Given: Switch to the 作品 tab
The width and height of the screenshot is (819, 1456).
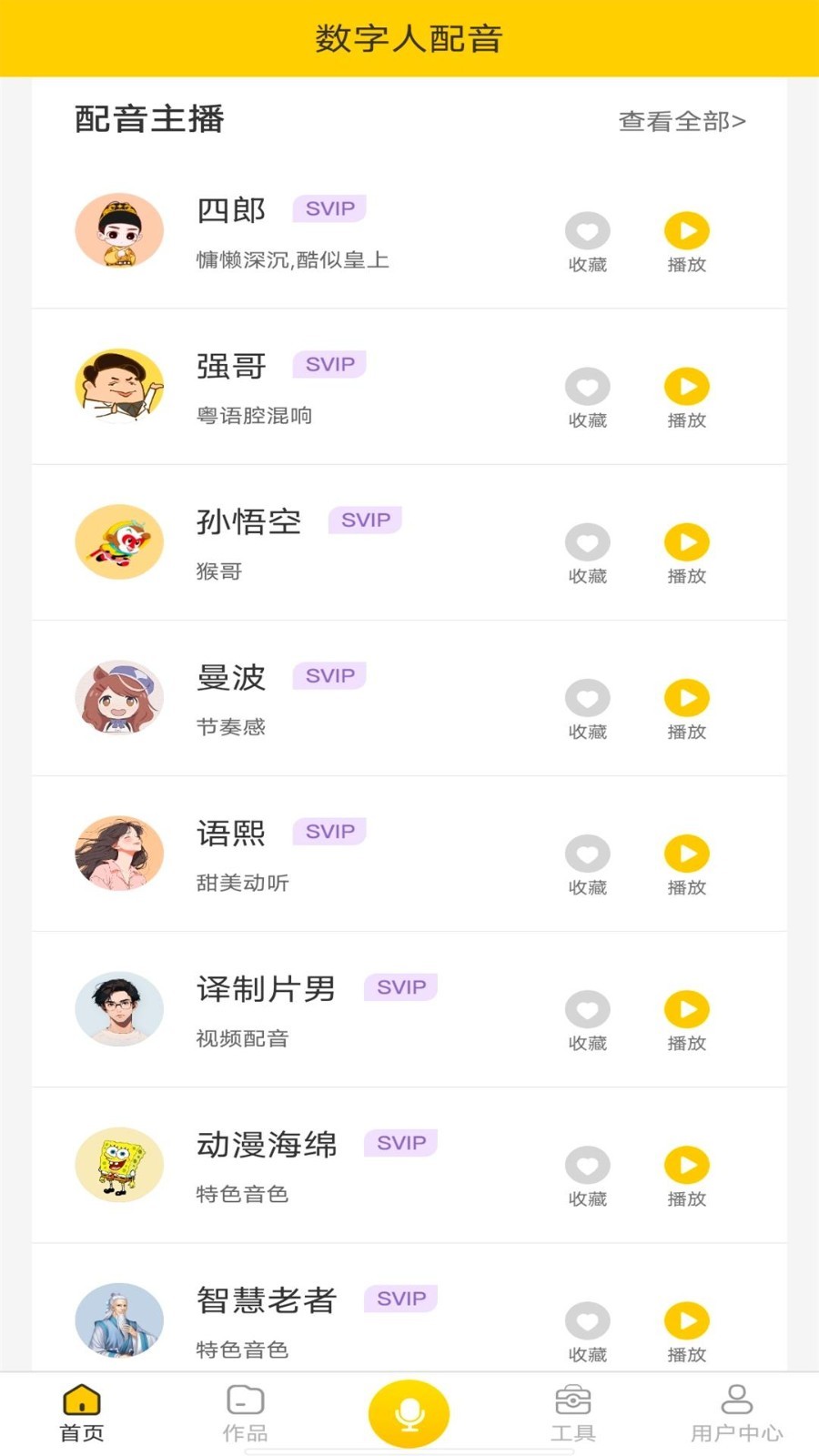Looking at the screenshot, I should click(x=246, y=1413).
